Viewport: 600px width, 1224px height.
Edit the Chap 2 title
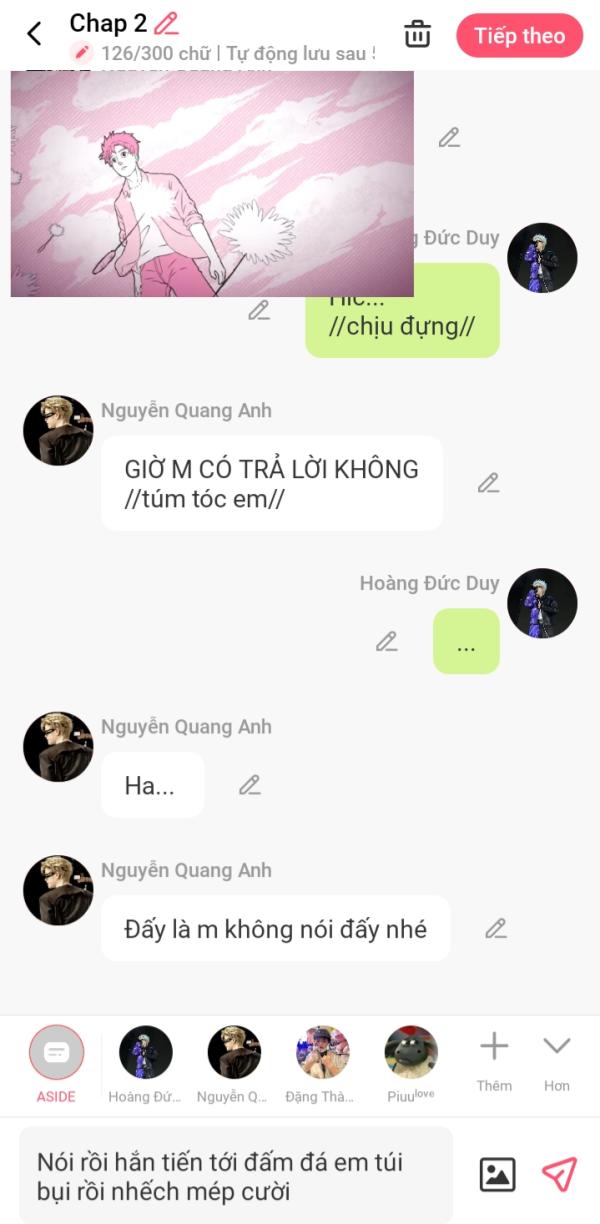tap(166, 23)
